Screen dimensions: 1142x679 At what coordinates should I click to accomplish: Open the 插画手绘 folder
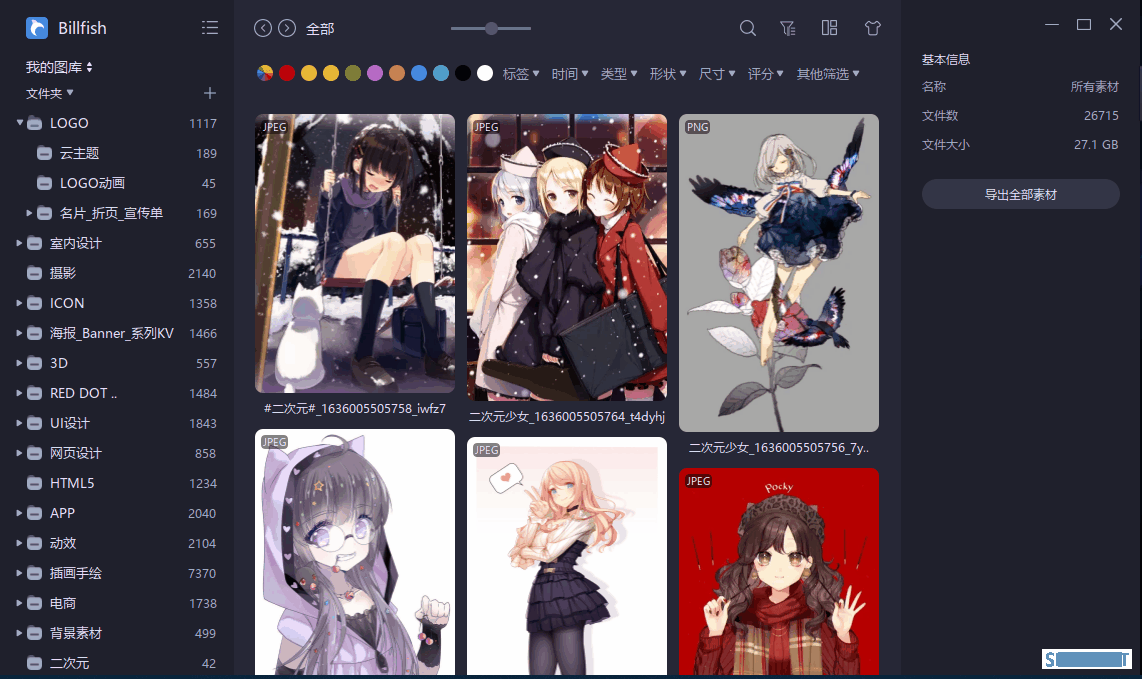coord(76,573)
